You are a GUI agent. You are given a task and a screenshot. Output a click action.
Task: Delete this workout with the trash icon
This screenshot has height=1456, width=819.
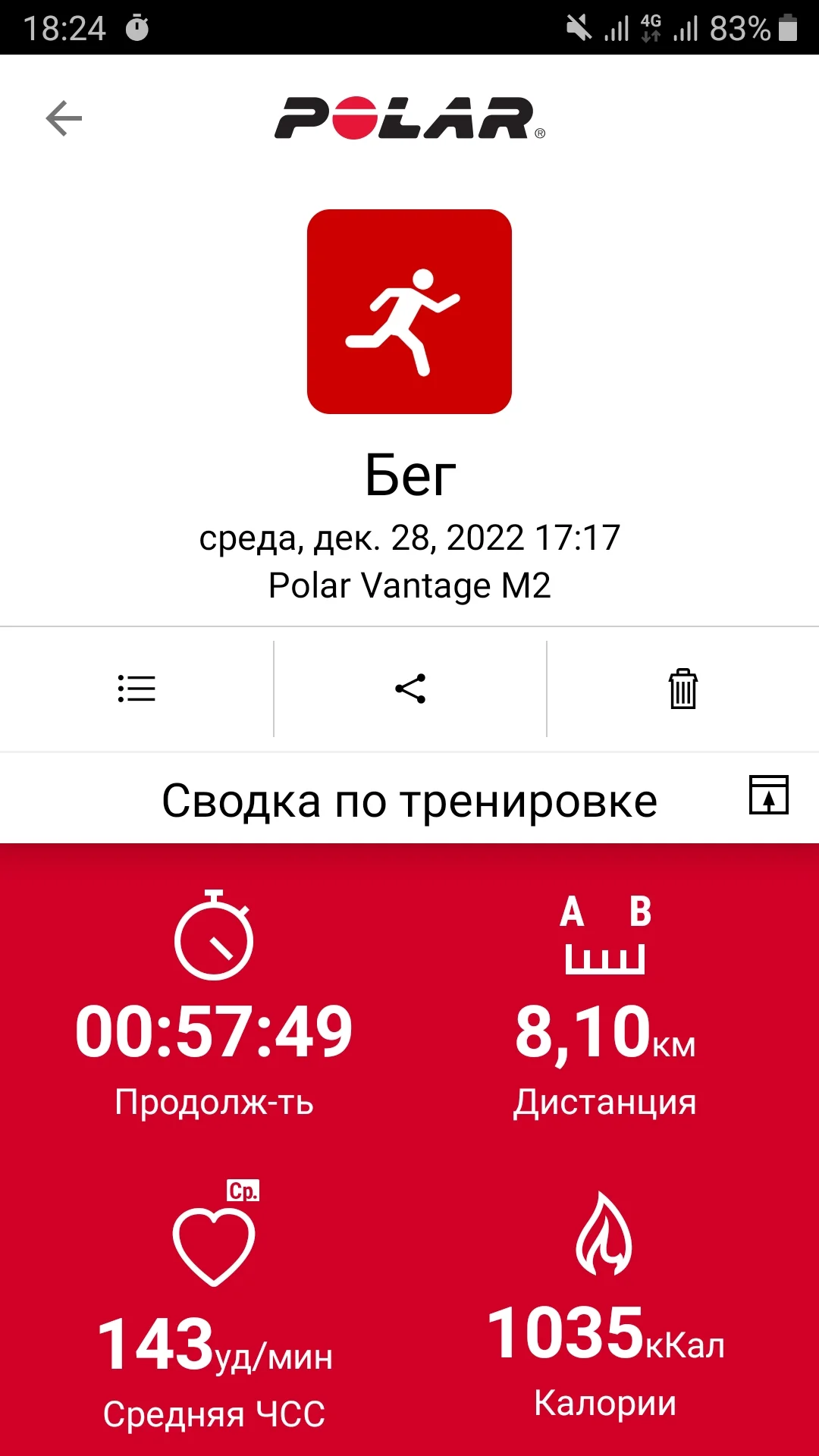point(683,689)
